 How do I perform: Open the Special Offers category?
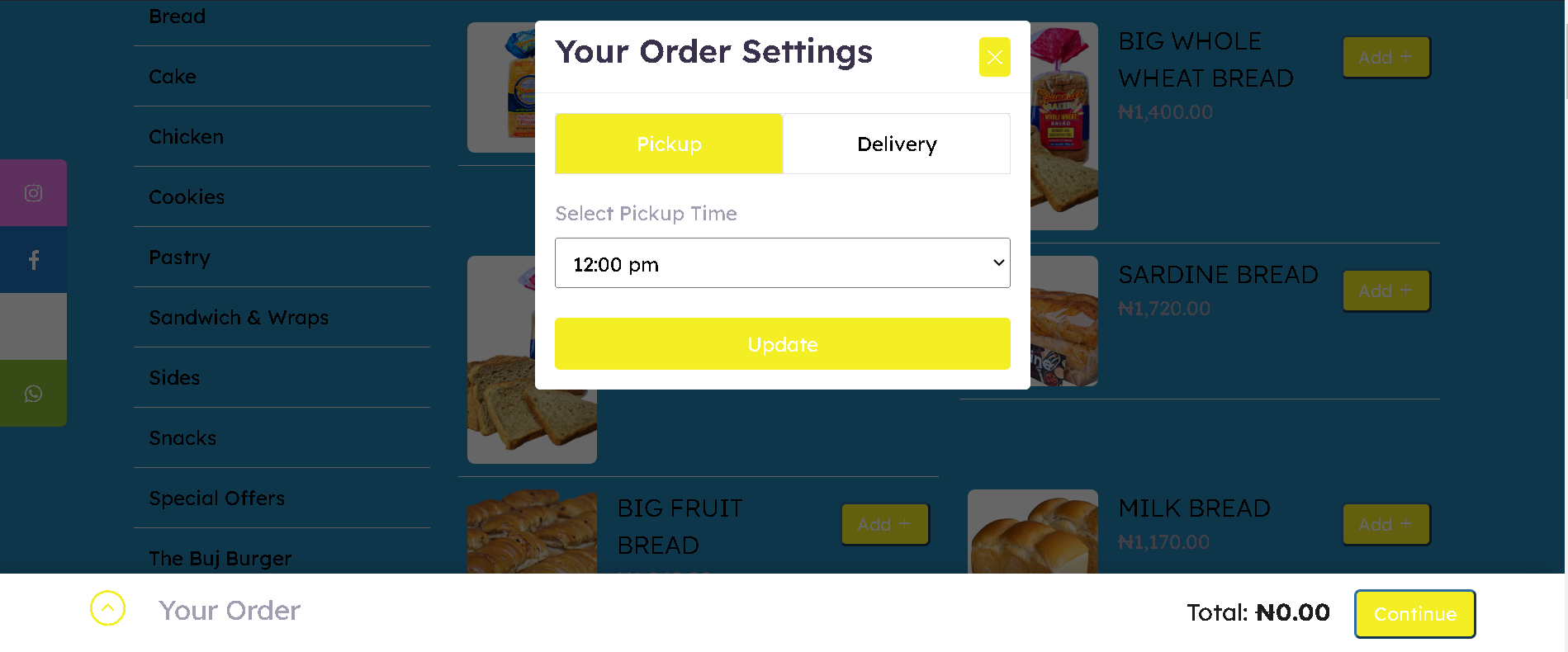[x=216, y=498]
